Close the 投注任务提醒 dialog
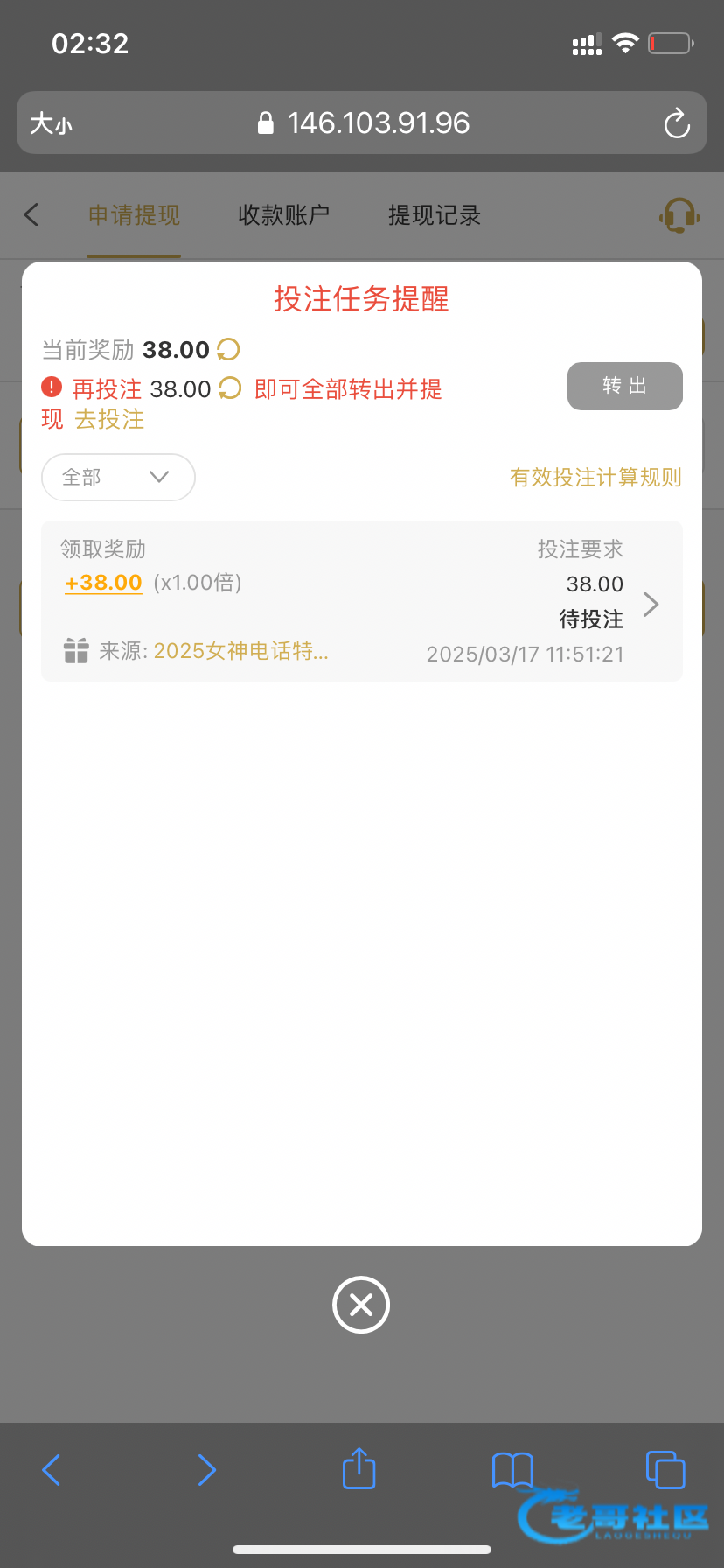724x1568 pixels. (x=361, y=1305)
